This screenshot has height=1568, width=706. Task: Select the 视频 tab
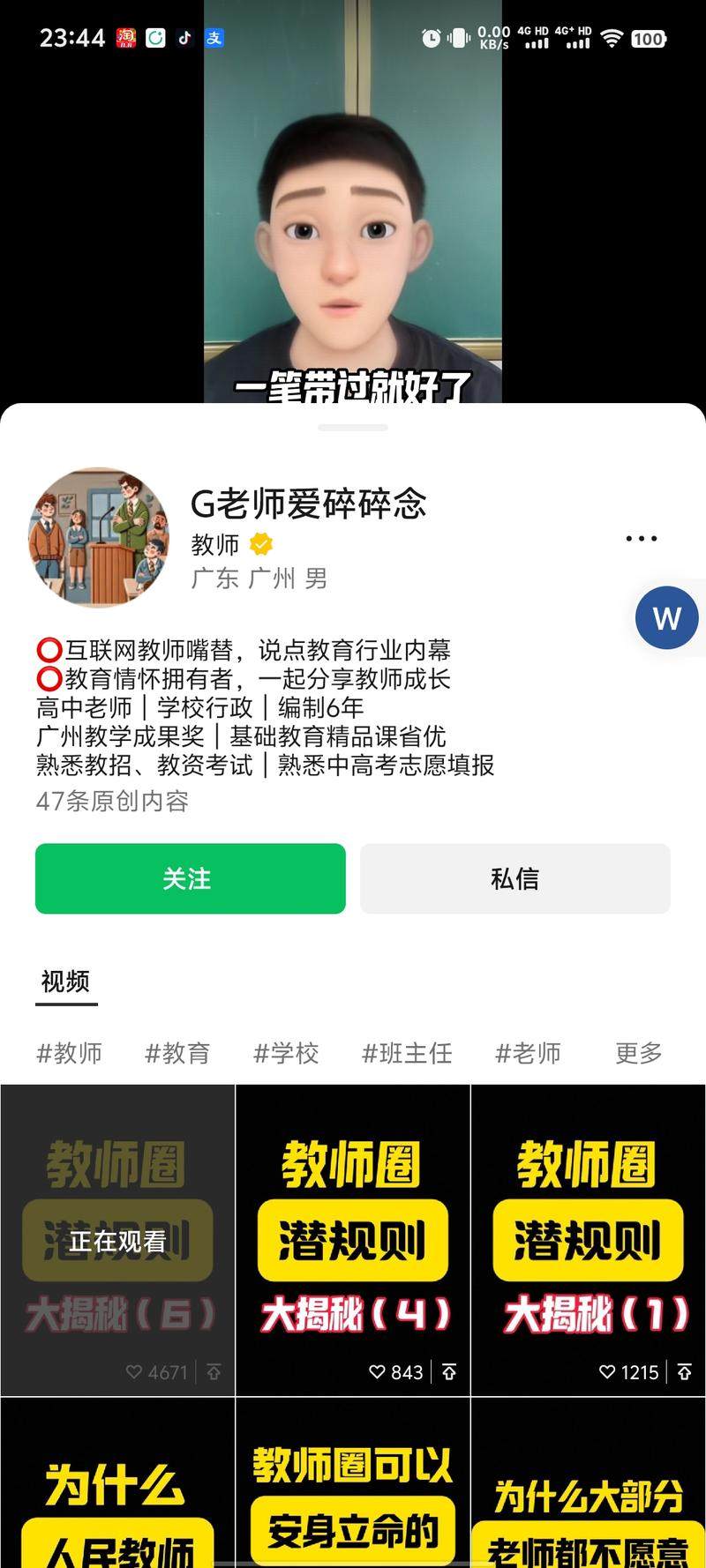coord(65,982)
